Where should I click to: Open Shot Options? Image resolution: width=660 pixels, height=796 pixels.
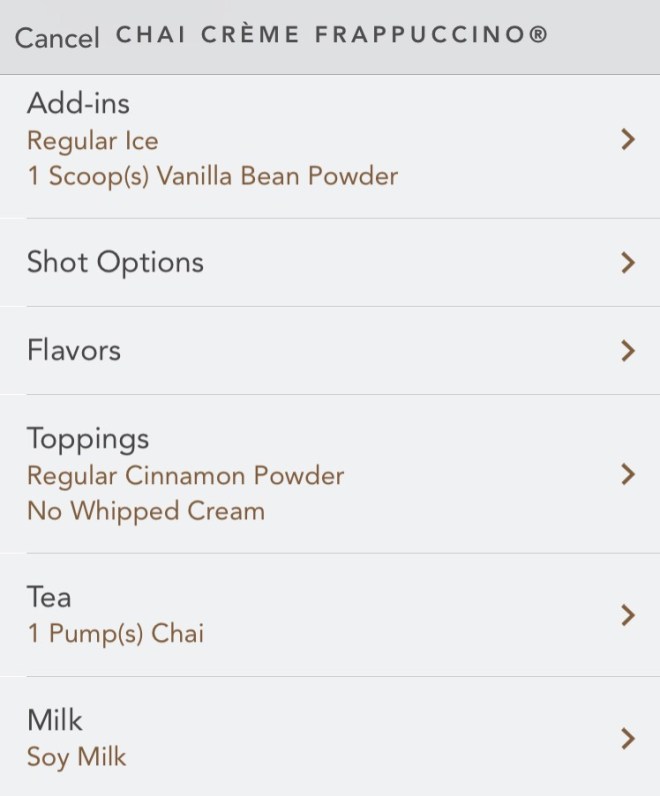330,263
